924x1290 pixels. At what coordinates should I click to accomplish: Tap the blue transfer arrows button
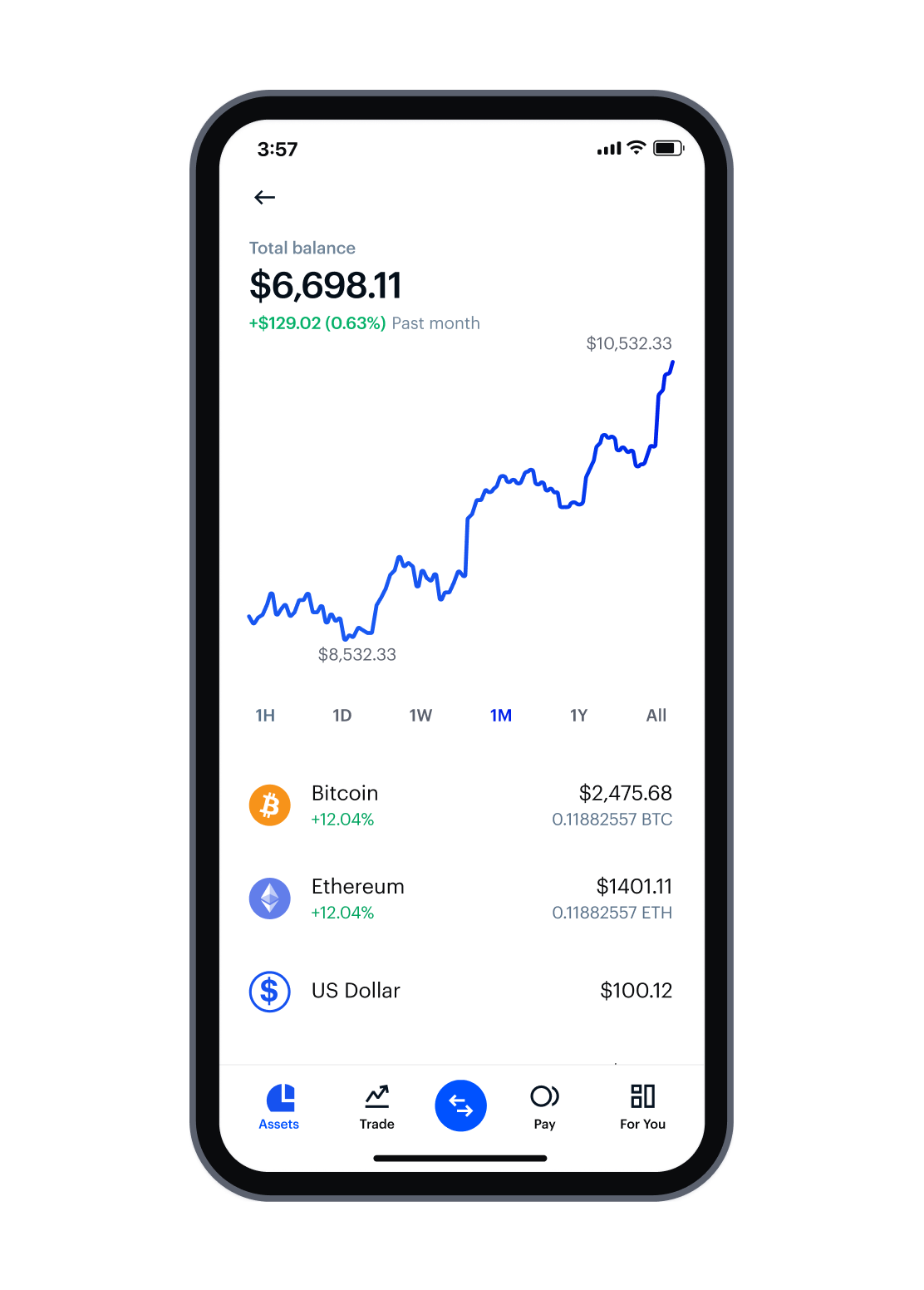click(460, 1105)
